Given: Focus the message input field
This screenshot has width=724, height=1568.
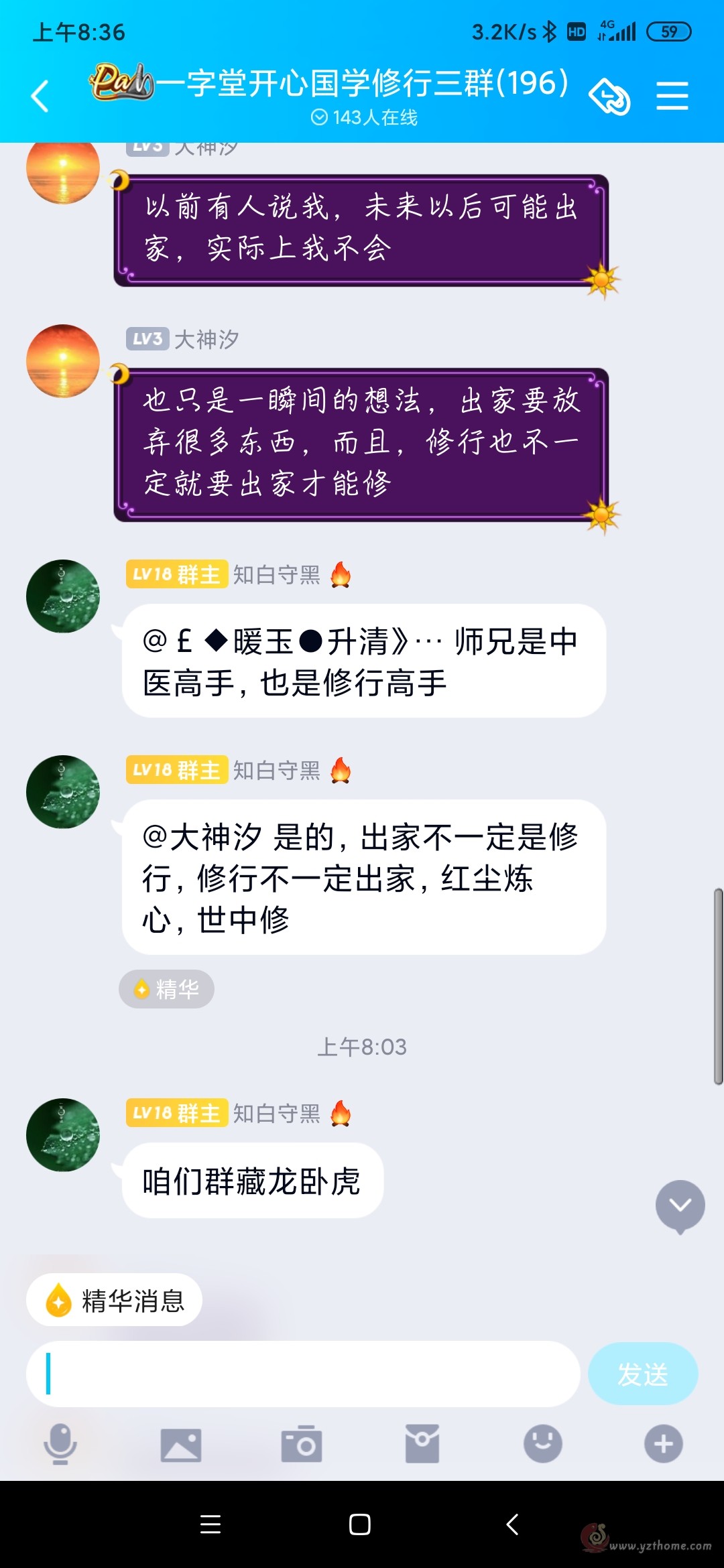Looking at the screenshot, I should pos(303,1374).
